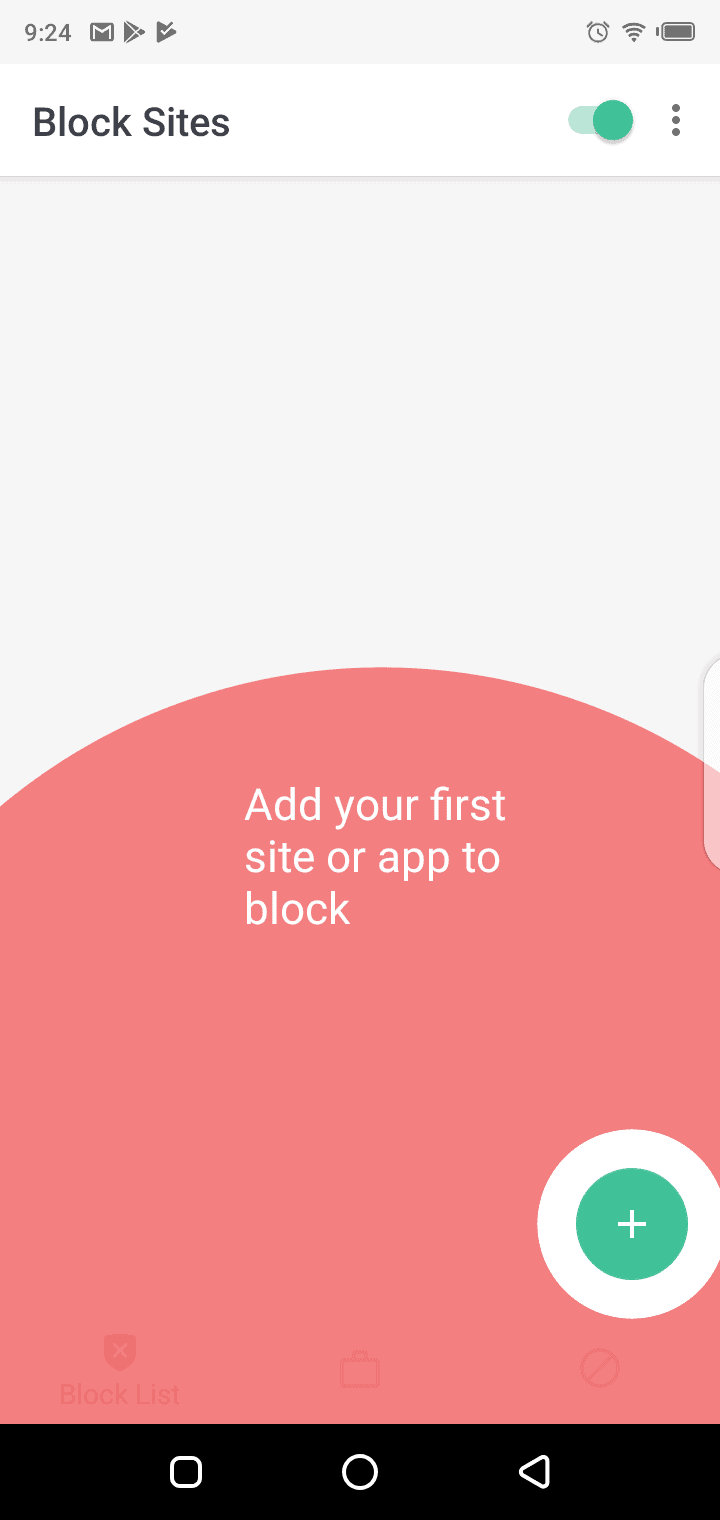The height and width of the screenshot is (1520, 720).
Task: Toggle the Block Sites master switch
Action: coord(601,121)
